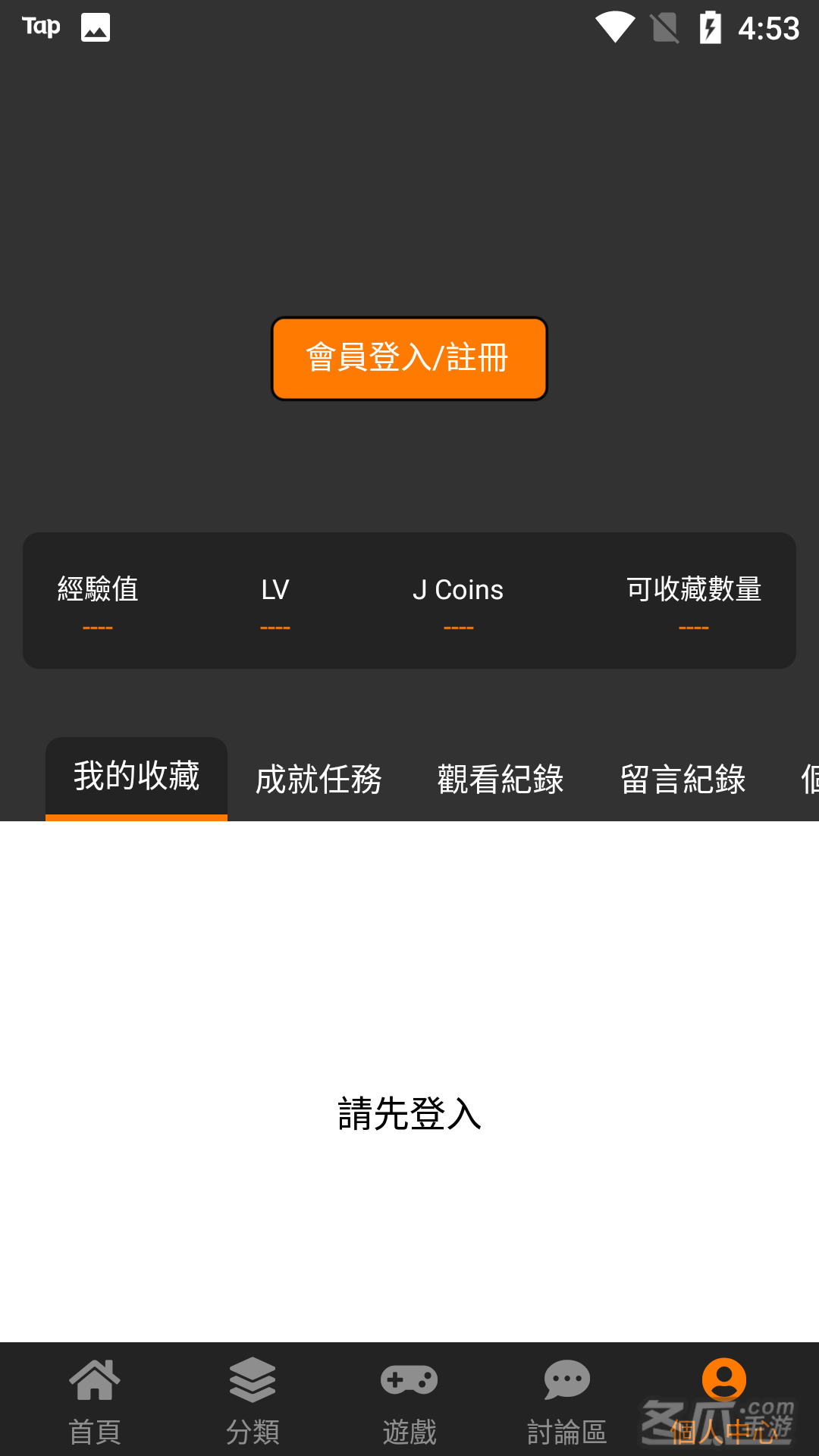Go to 首頁 in bottom navigation

point(95,1400)
